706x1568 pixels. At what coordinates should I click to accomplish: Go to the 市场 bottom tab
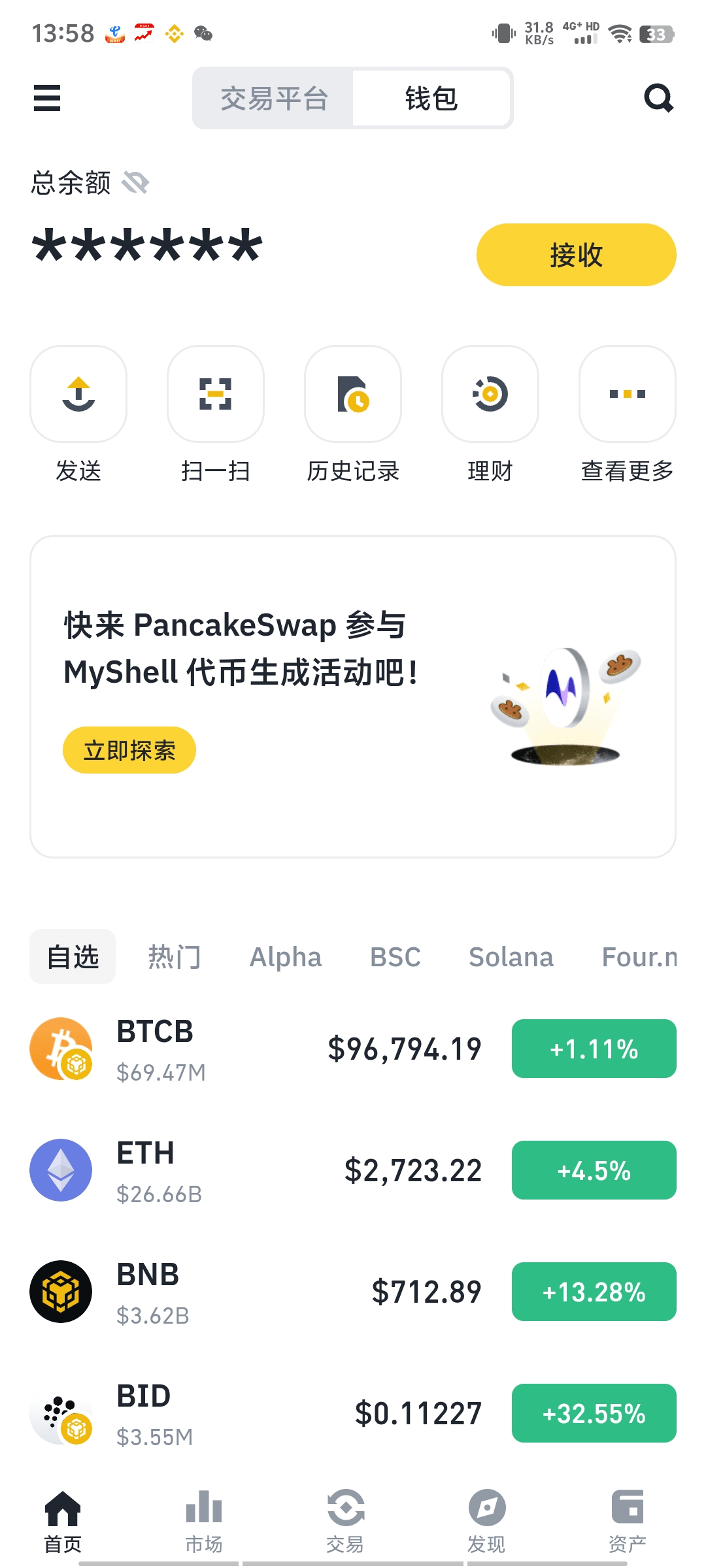pos(204,1521)
